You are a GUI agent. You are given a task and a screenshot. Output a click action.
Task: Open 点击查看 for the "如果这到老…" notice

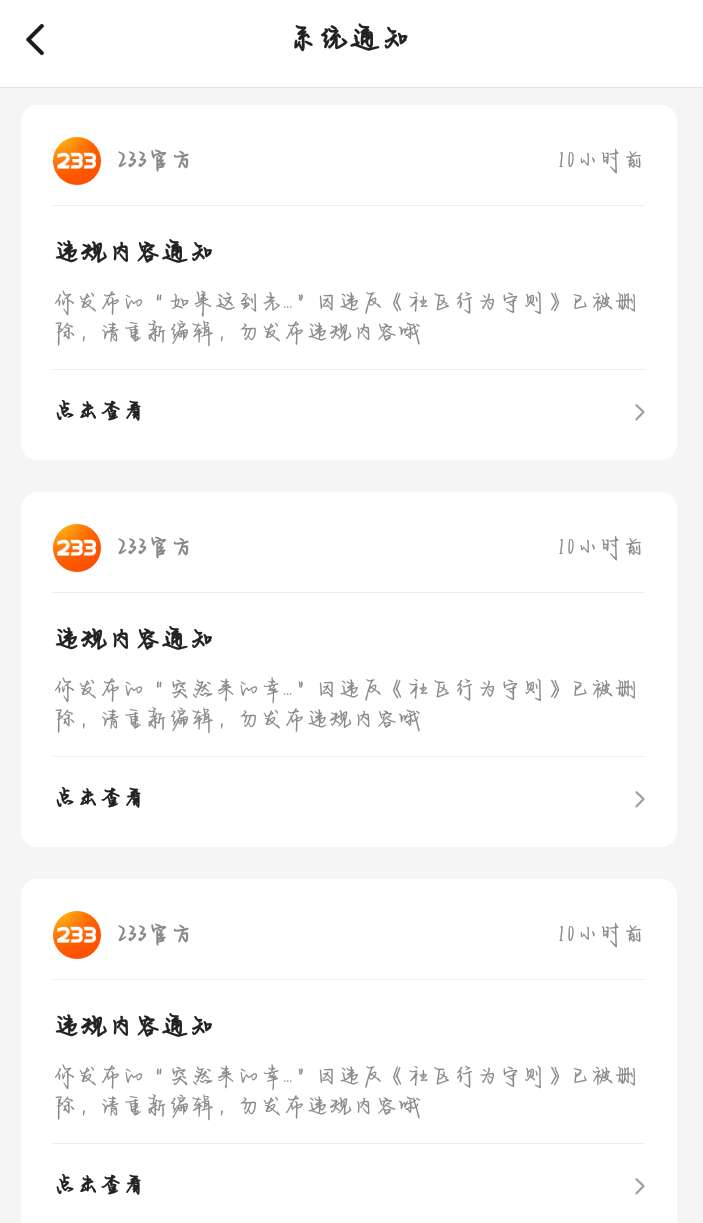click(x=348, y=411)
